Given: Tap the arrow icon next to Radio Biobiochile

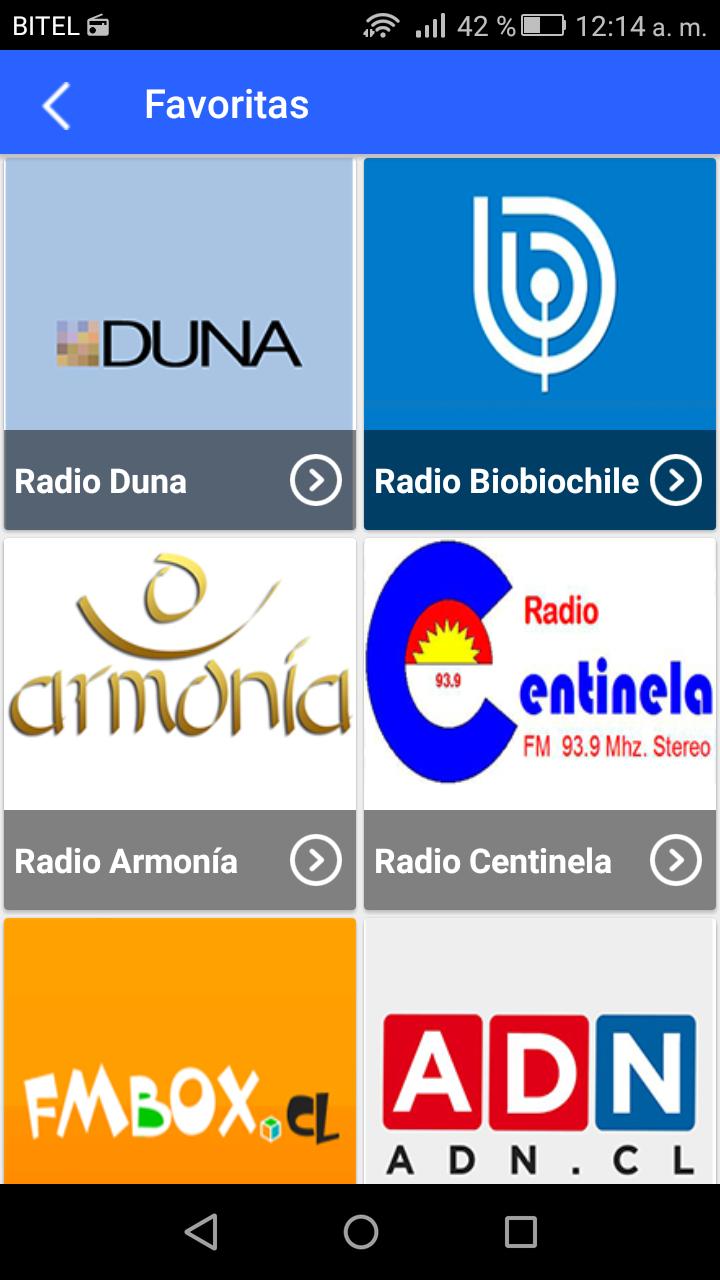Looking at the screenshot, I should click(676, 481).
